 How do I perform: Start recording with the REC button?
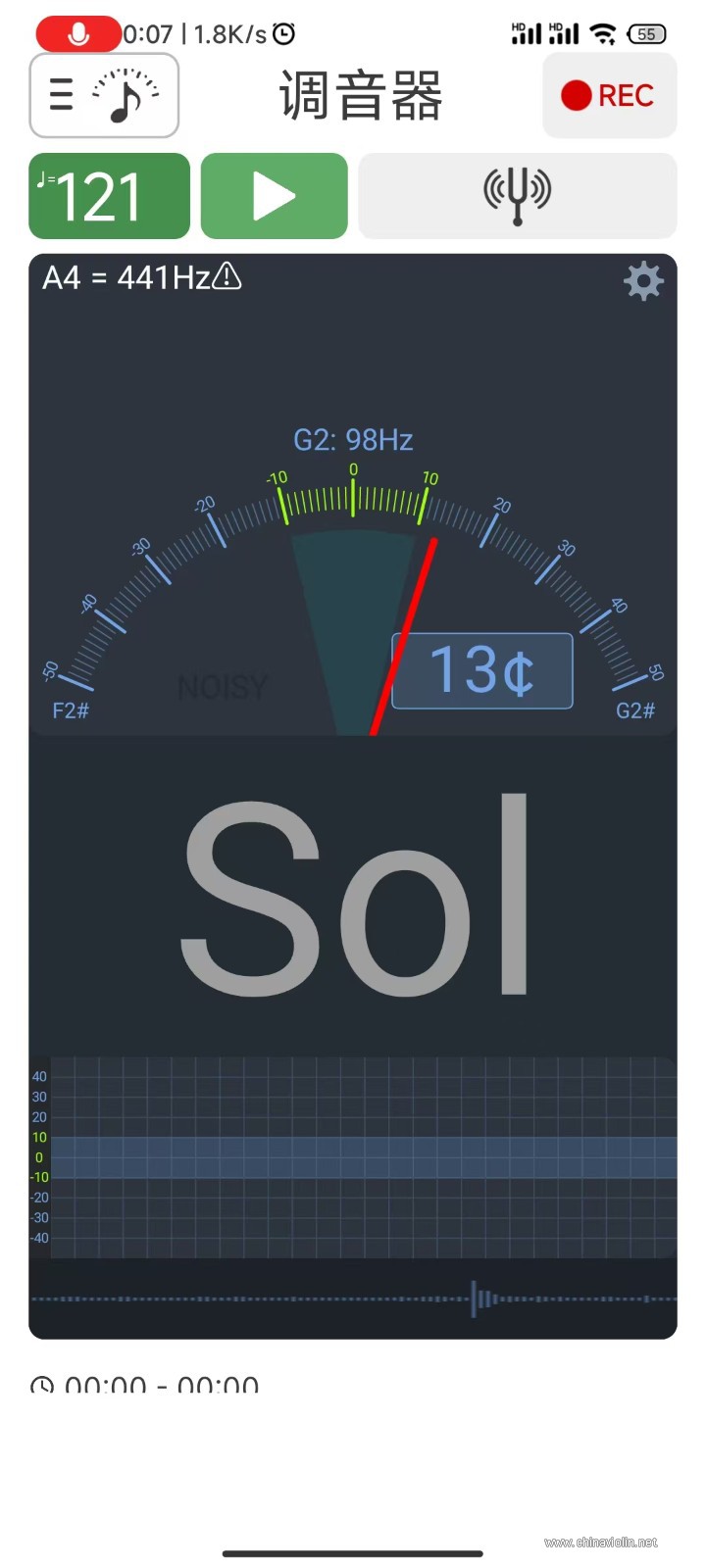(609, 95)
